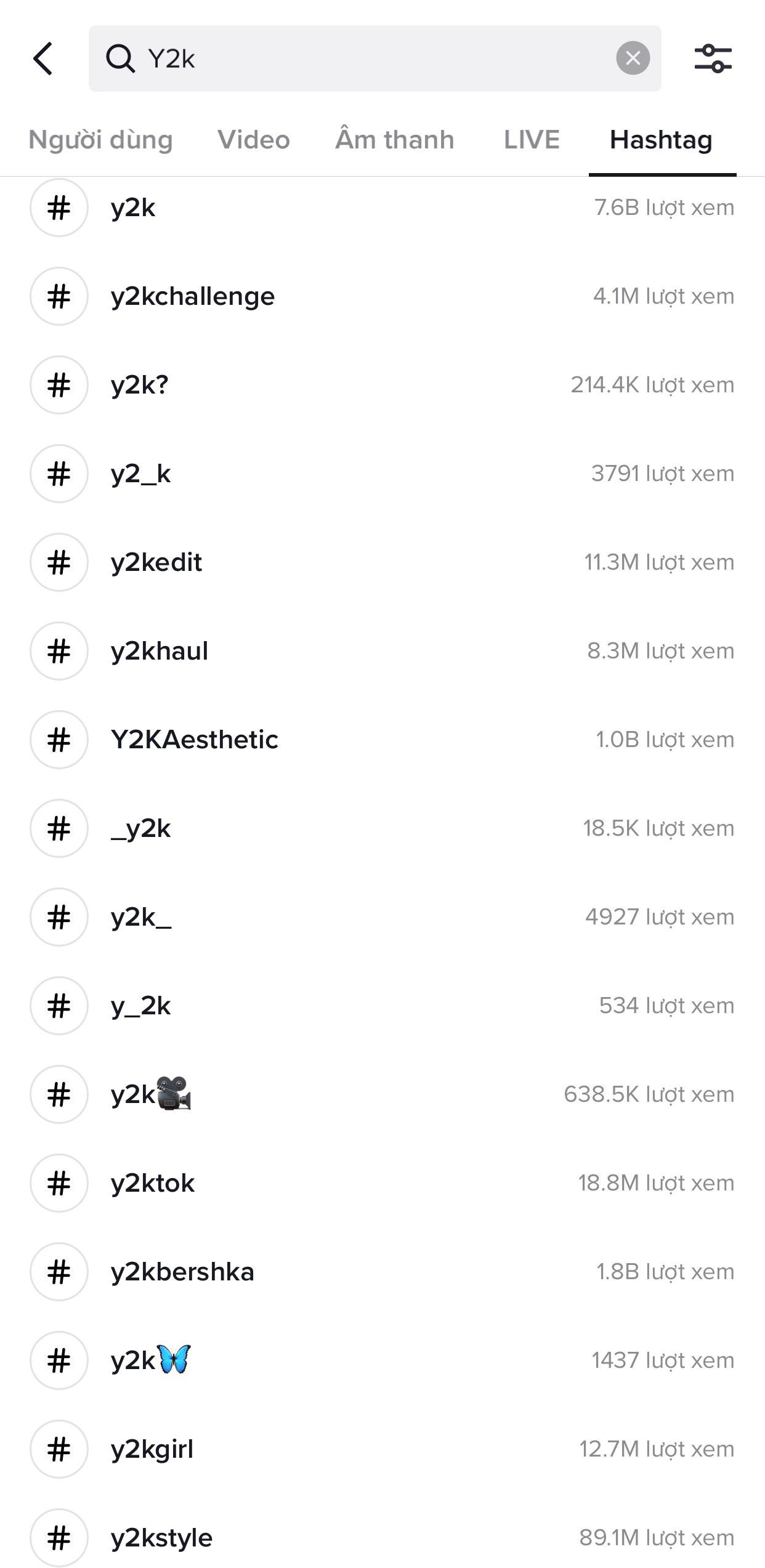The height and width of the screenshot is (1568, 765).
Task: Switch to the Âm thanh tab
Action: click(394, 140)
